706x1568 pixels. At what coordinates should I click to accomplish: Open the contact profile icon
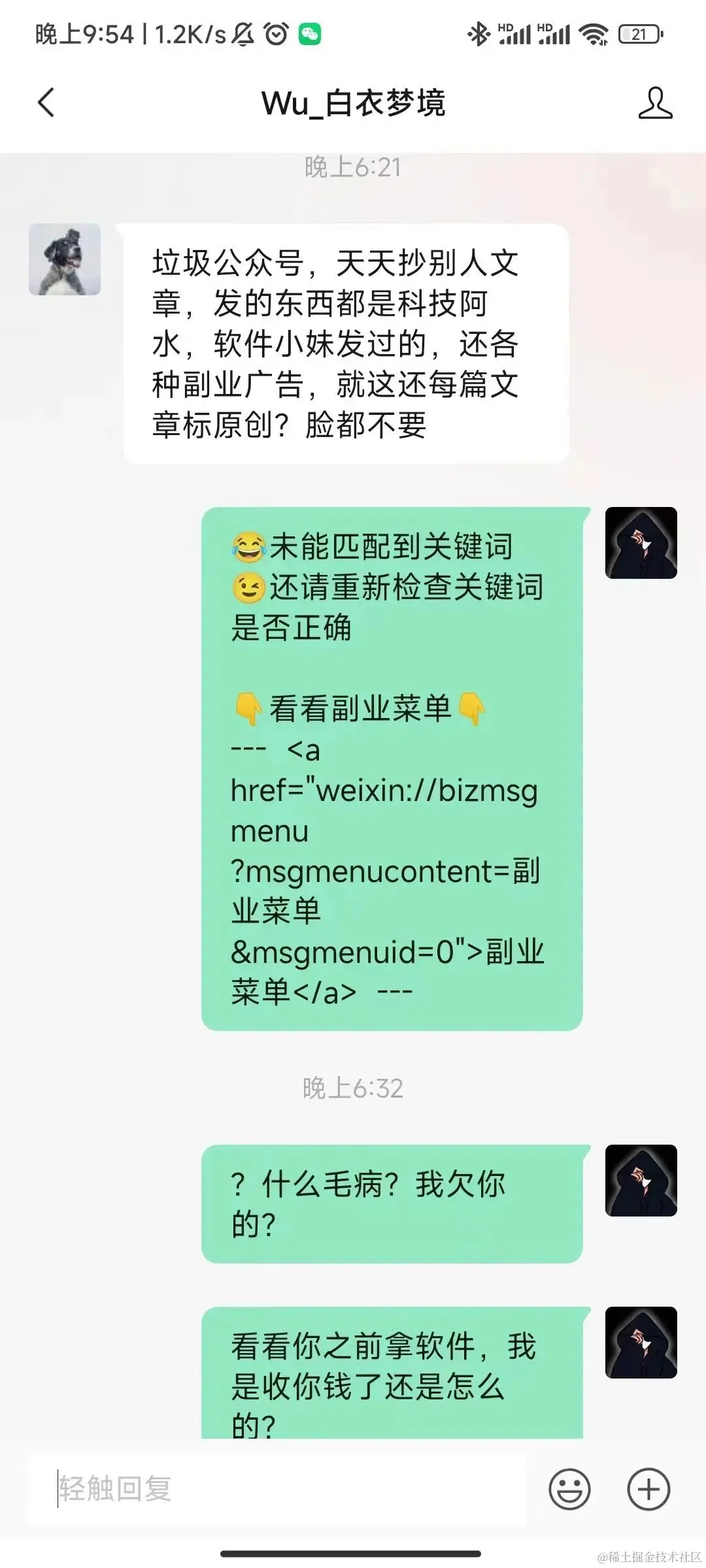pyautogui.click(x=655, y=103)
